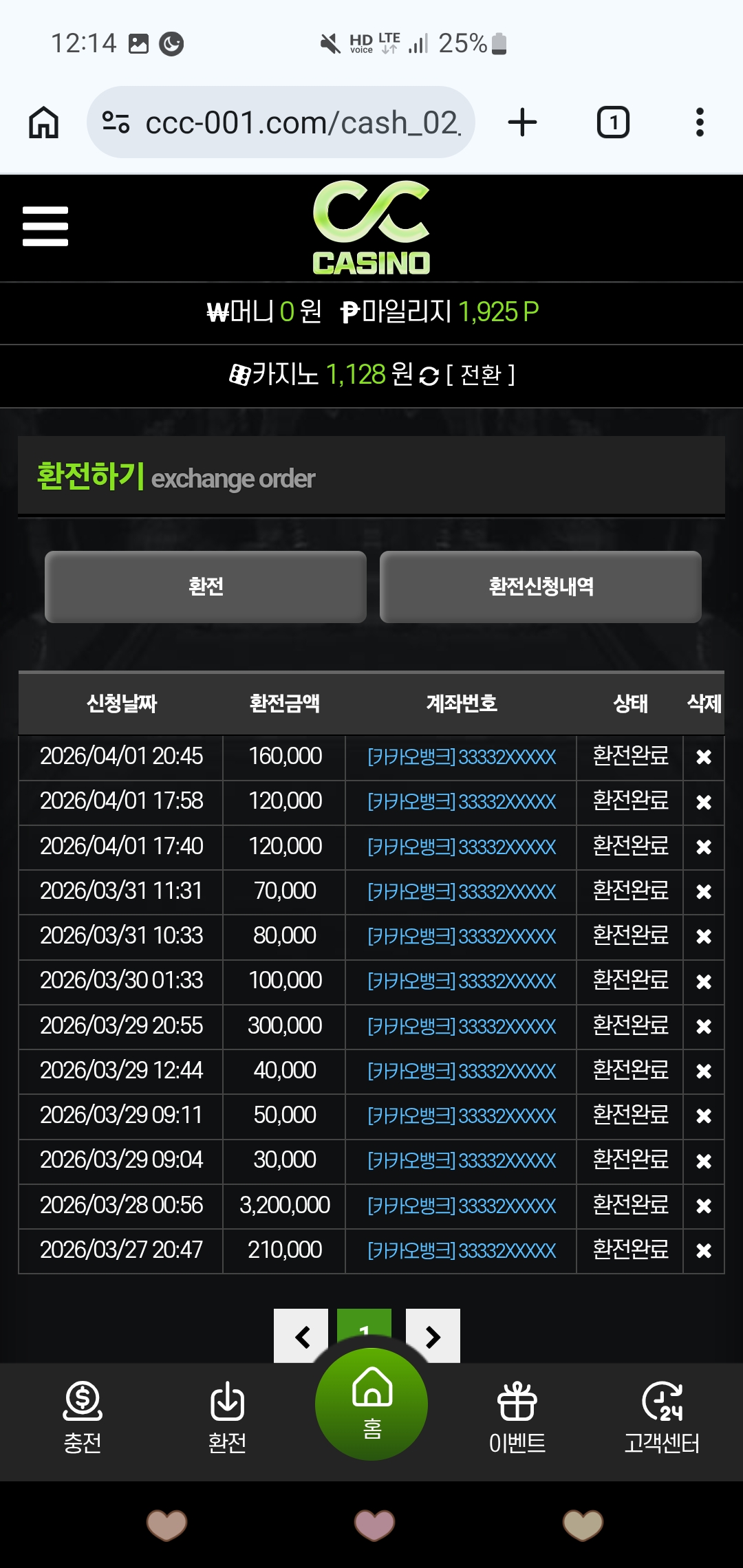Open a new browser tab

click(x=522, y=122)
